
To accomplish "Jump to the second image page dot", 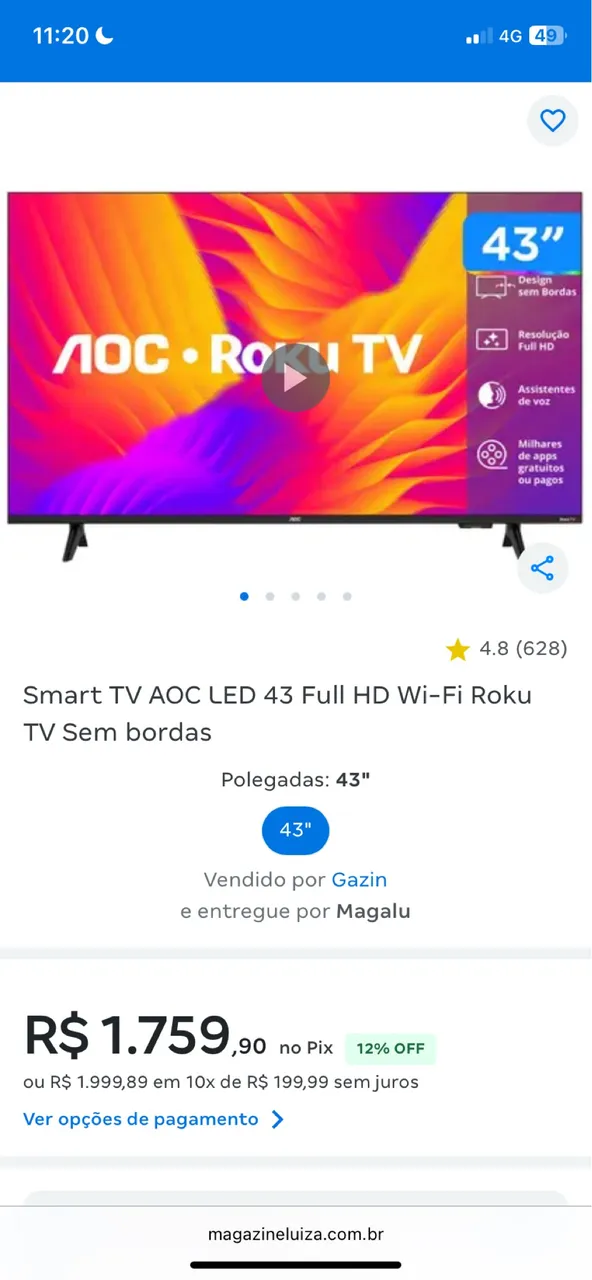I will [270, 596].
